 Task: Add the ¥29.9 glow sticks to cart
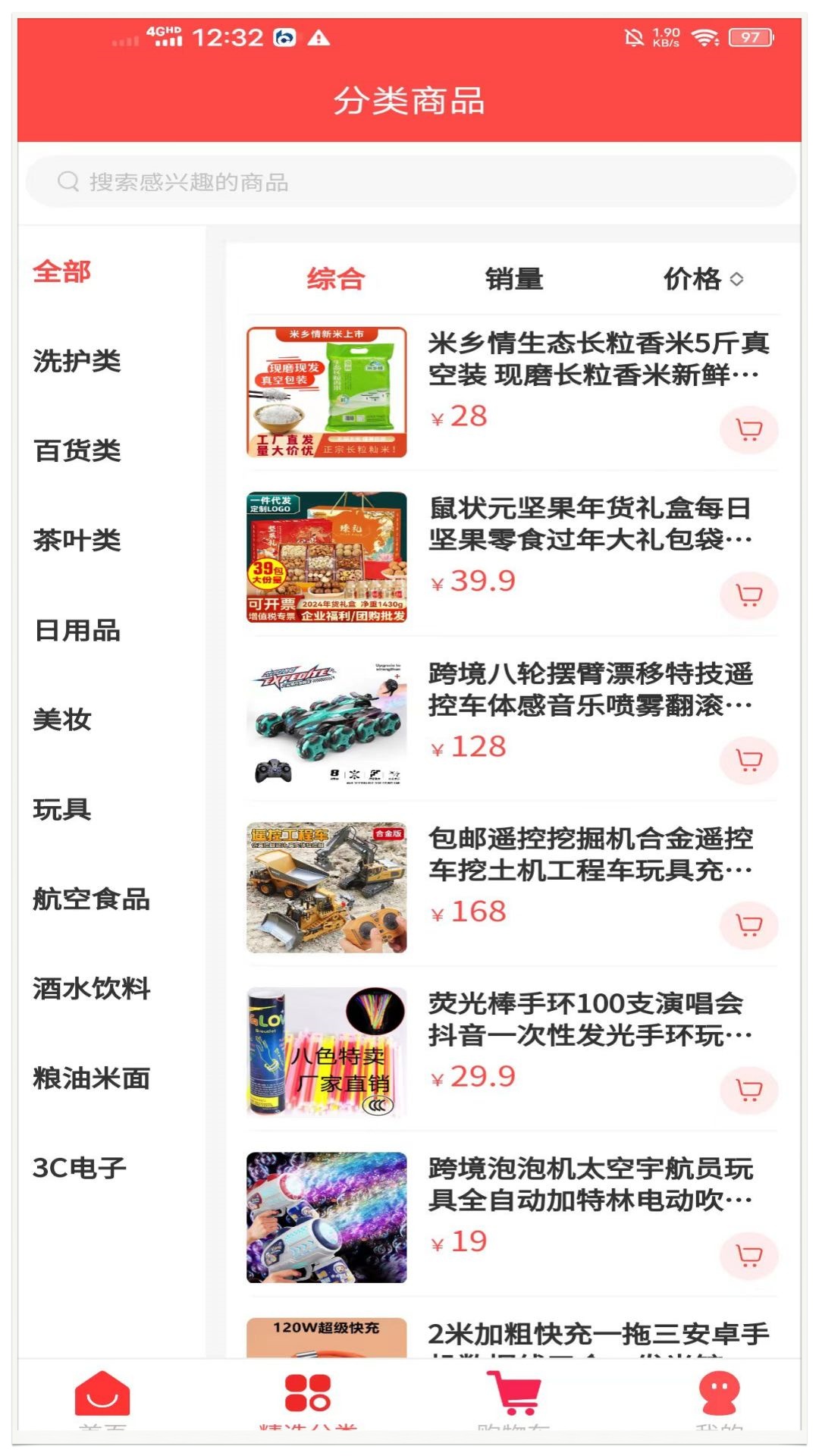[748, 1090]
